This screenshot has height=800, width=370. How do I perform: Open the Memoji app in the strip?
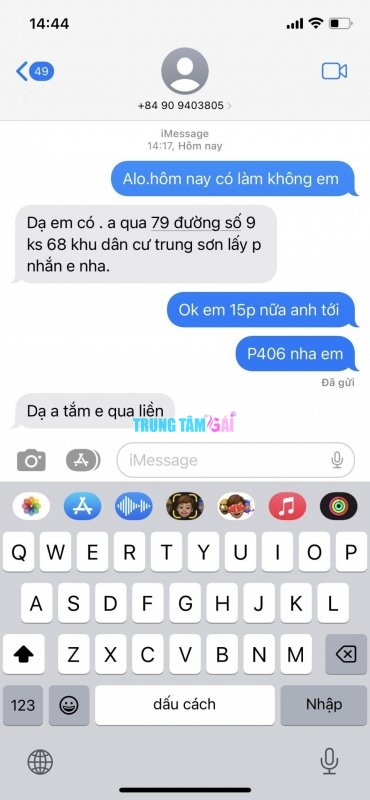pyautogui.click(x=185, y=506)
